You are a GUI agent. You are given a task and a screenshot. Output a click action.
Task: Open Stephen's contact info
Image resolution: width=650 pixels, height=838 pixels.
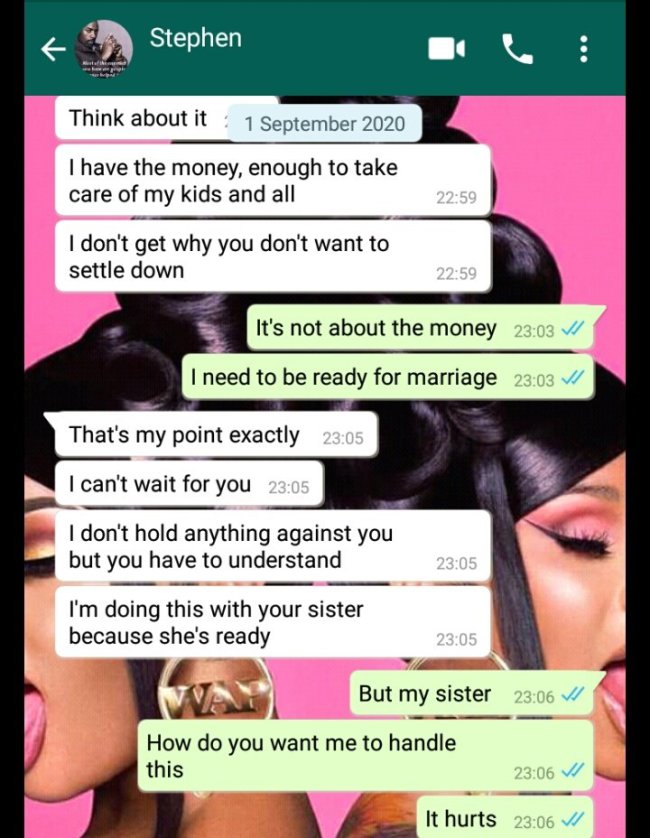195,39
